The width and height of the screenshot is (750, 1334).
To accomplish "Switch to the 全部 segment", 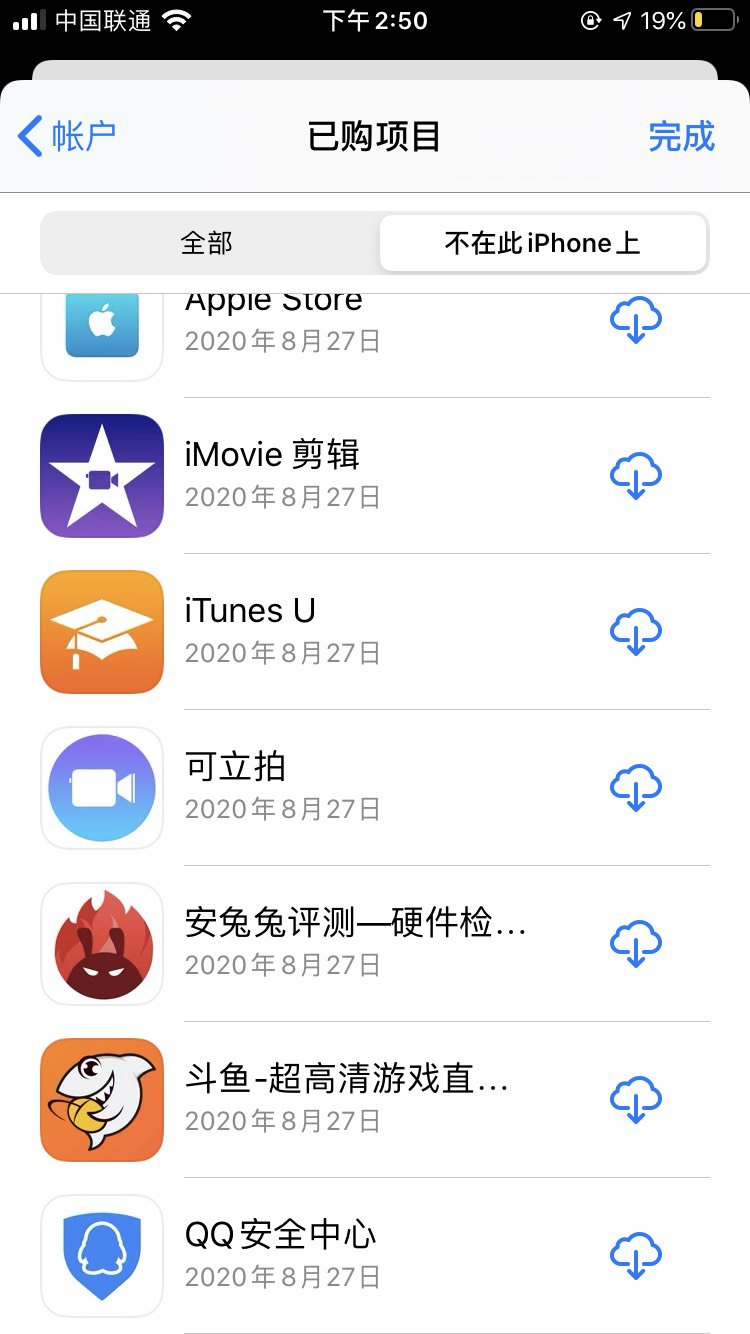I will [x=207, y=243].
